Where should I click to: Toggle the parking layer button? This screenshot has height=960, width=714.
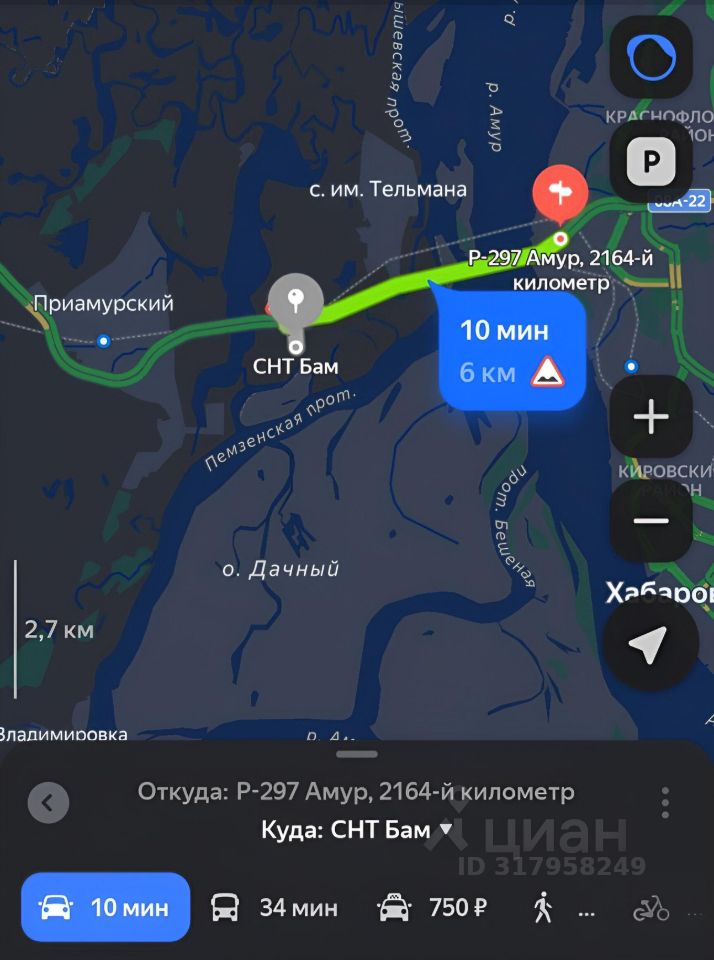[x=651, y=161]
